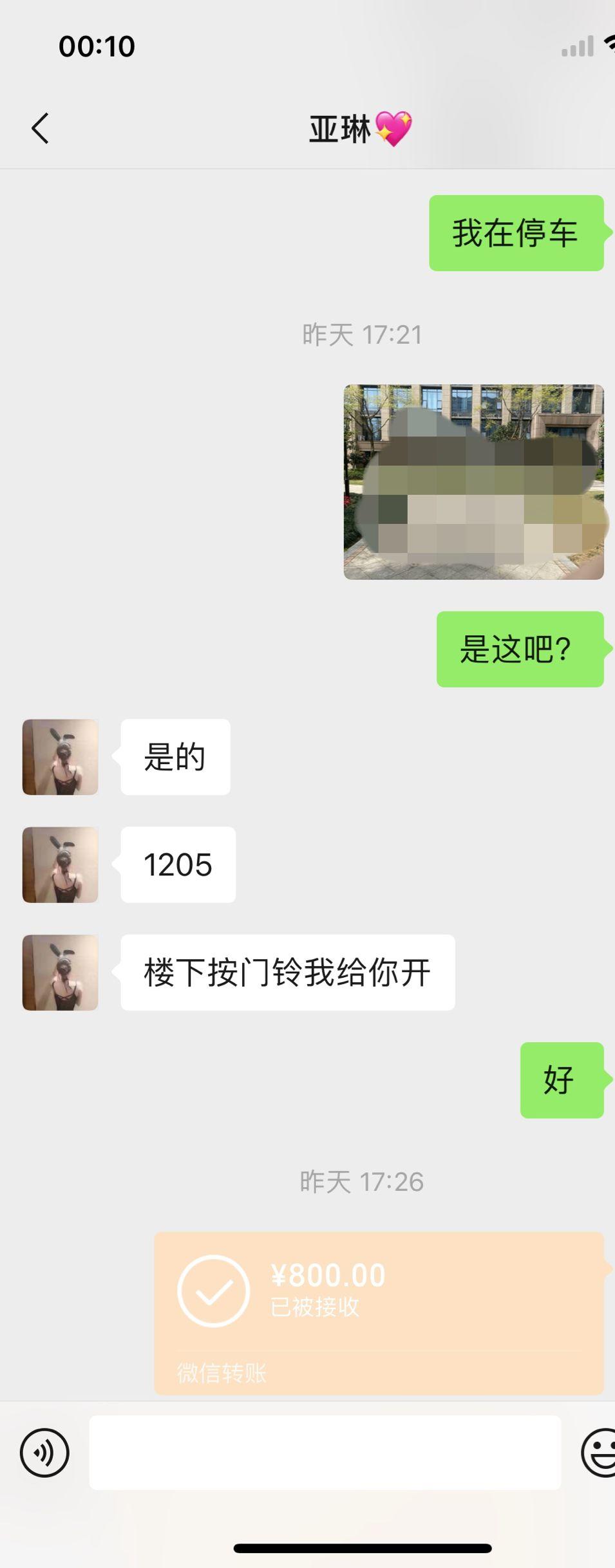Open the blurred building photo message
The height and width of the screenshot is (1568, 615).
473,482
